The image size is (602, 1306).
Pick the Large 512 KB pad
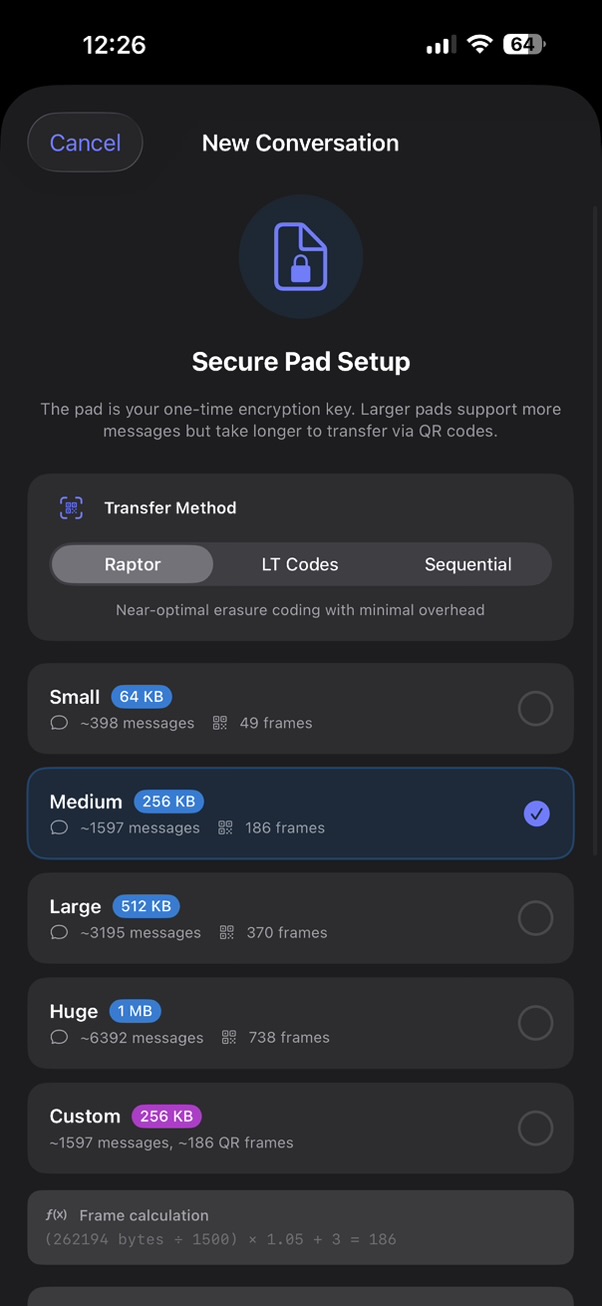point(300,918)
